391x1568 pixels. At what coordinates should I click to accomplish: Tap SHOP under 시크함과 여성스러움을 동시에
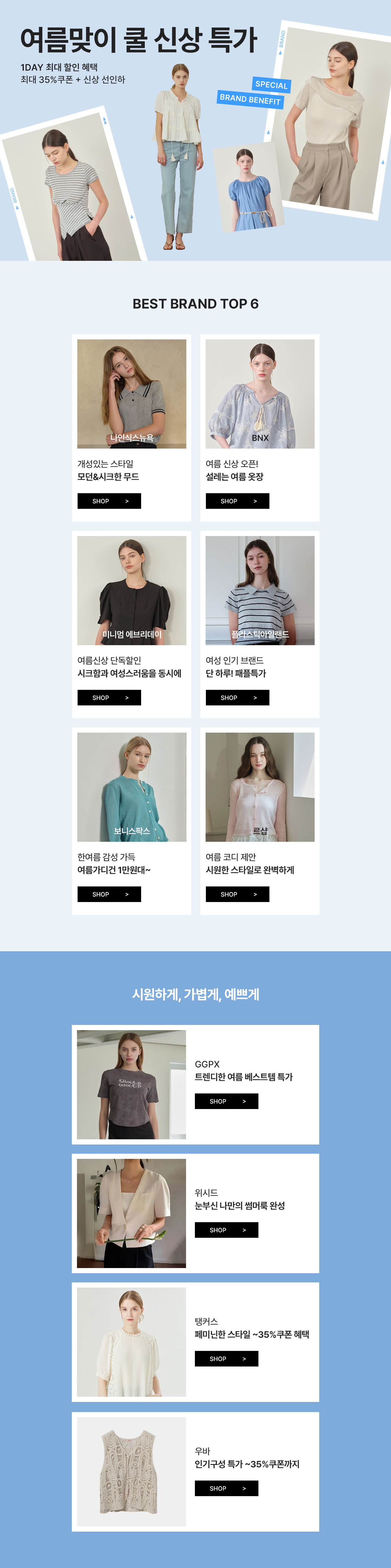pos(109,697)
